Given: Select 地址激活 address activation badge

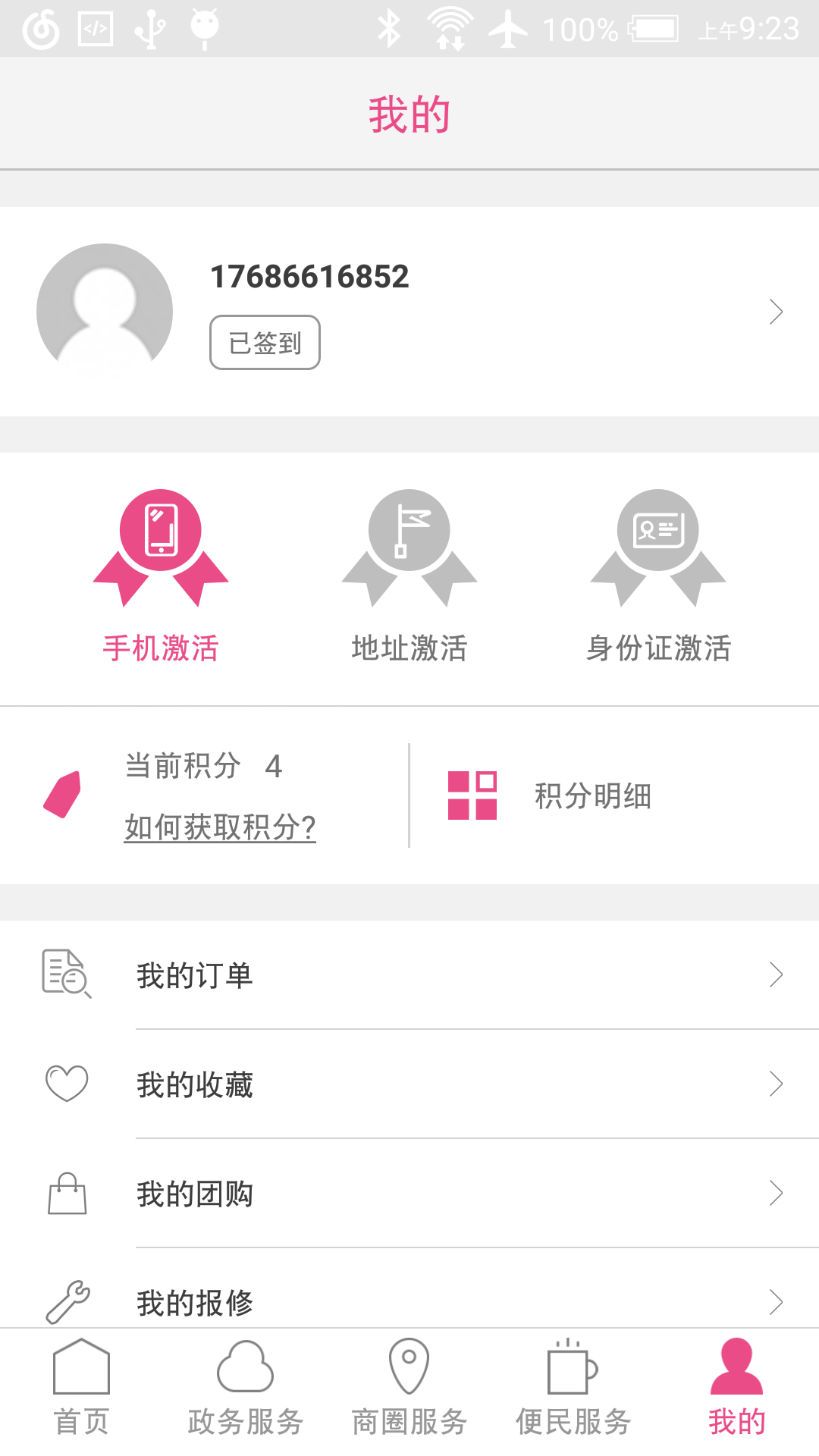Looking at the screenshot, I should [x=409, y=576].
